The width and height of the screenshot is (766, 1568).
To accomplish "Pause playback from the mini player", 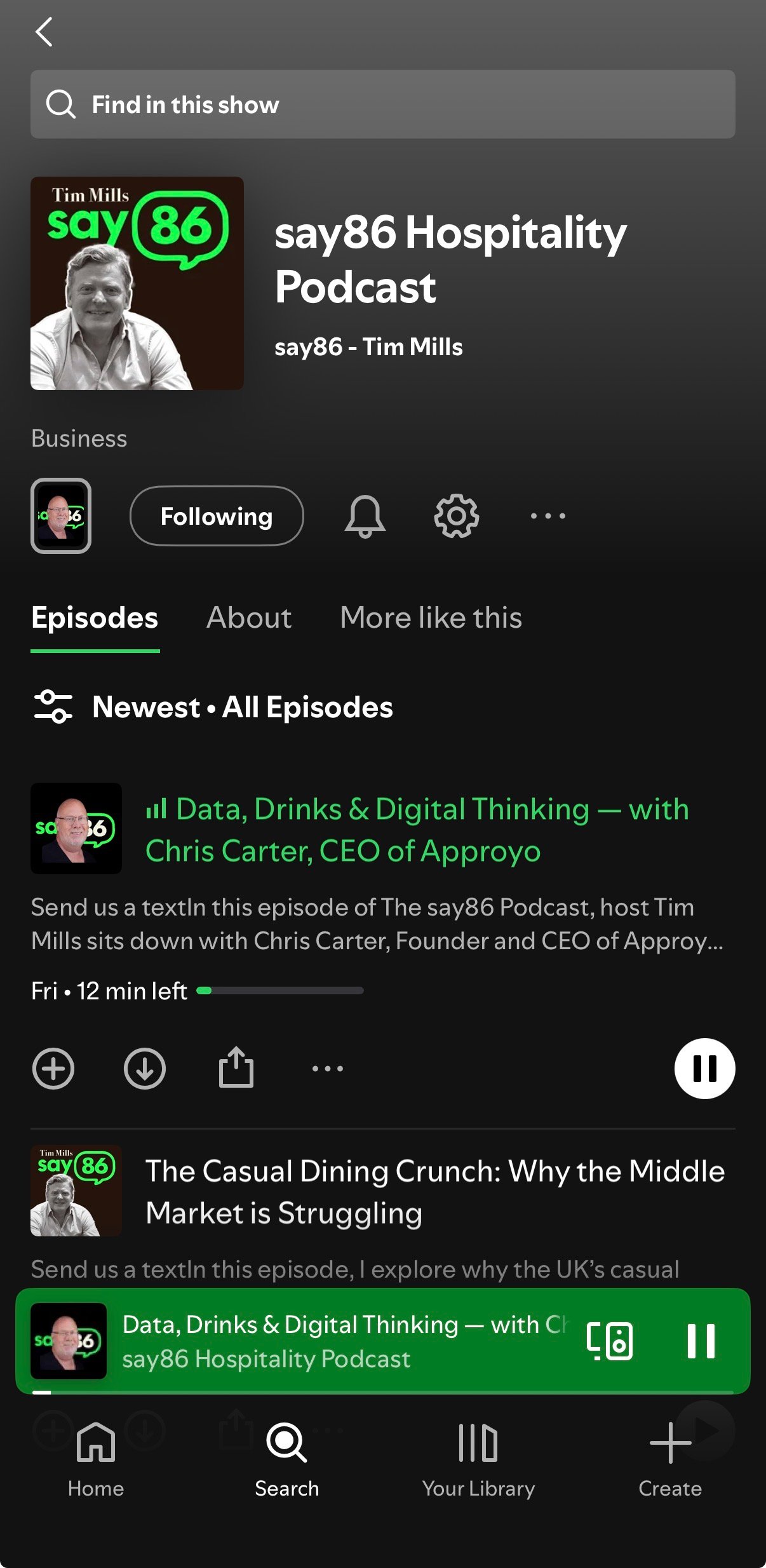I will [701, 1341].
